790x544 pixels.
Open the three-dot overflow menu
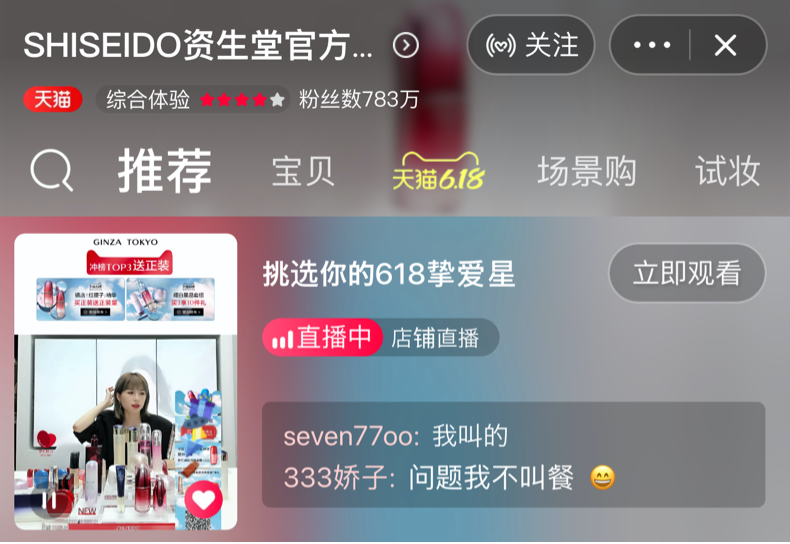pos(652,45)
